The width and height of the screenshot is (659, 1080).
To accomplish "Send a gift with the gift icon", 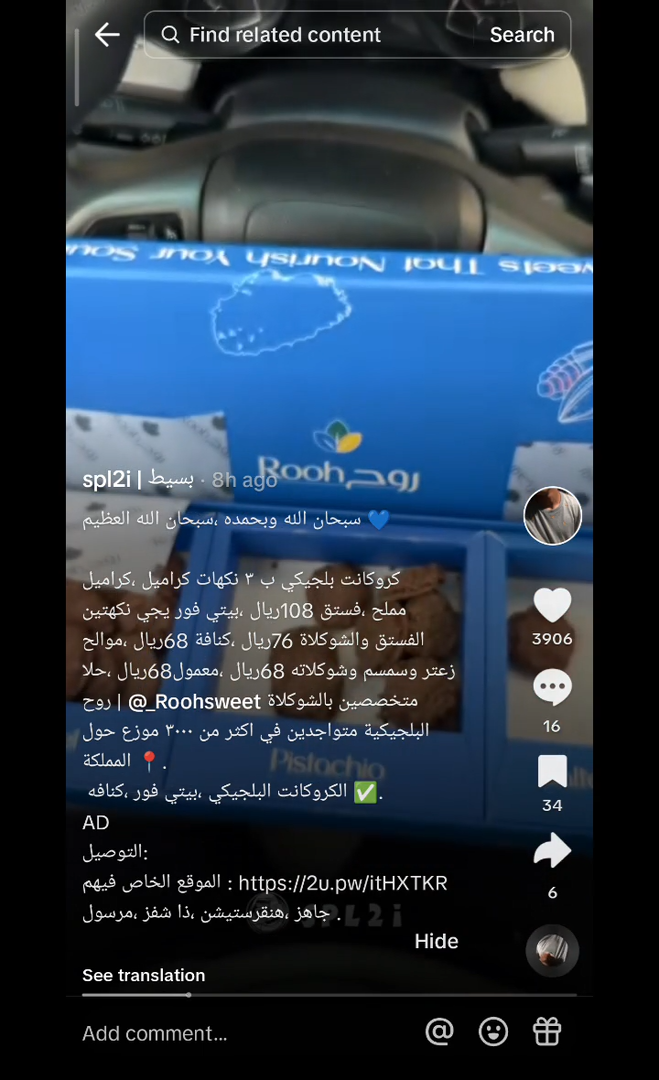I will coord(547,1032).
